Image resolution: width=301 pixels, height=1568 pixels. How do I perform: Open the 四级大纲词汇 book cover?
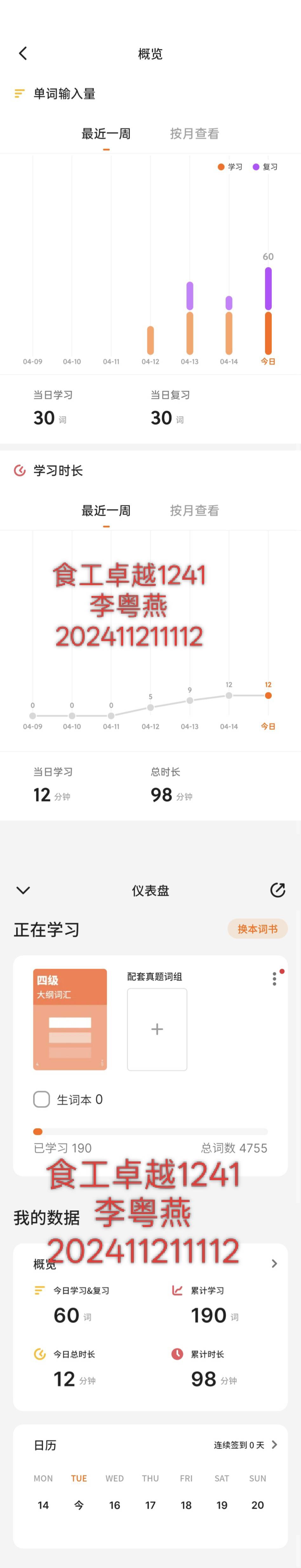70,1019
